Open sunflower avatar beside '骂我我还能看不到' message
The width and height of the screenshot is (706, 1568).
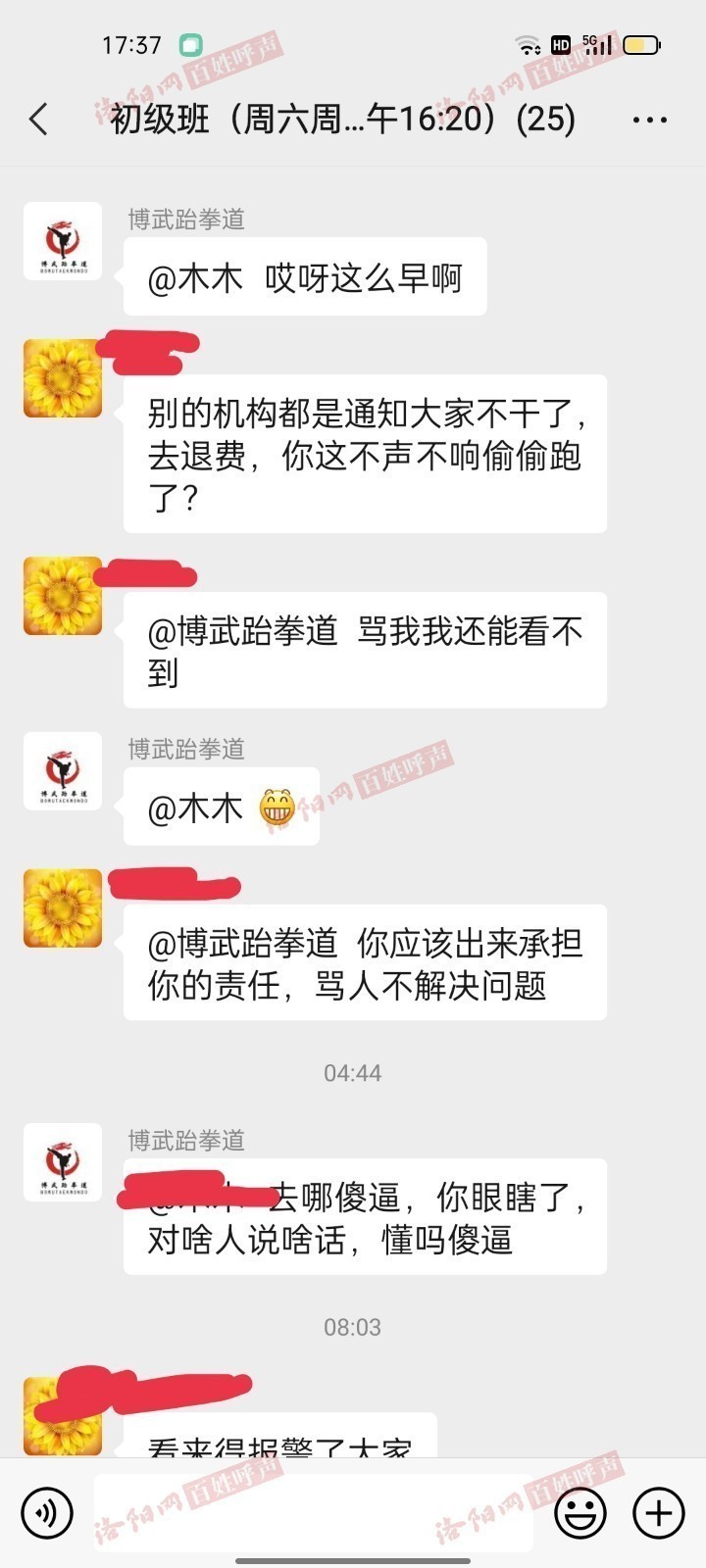point(63,596)
